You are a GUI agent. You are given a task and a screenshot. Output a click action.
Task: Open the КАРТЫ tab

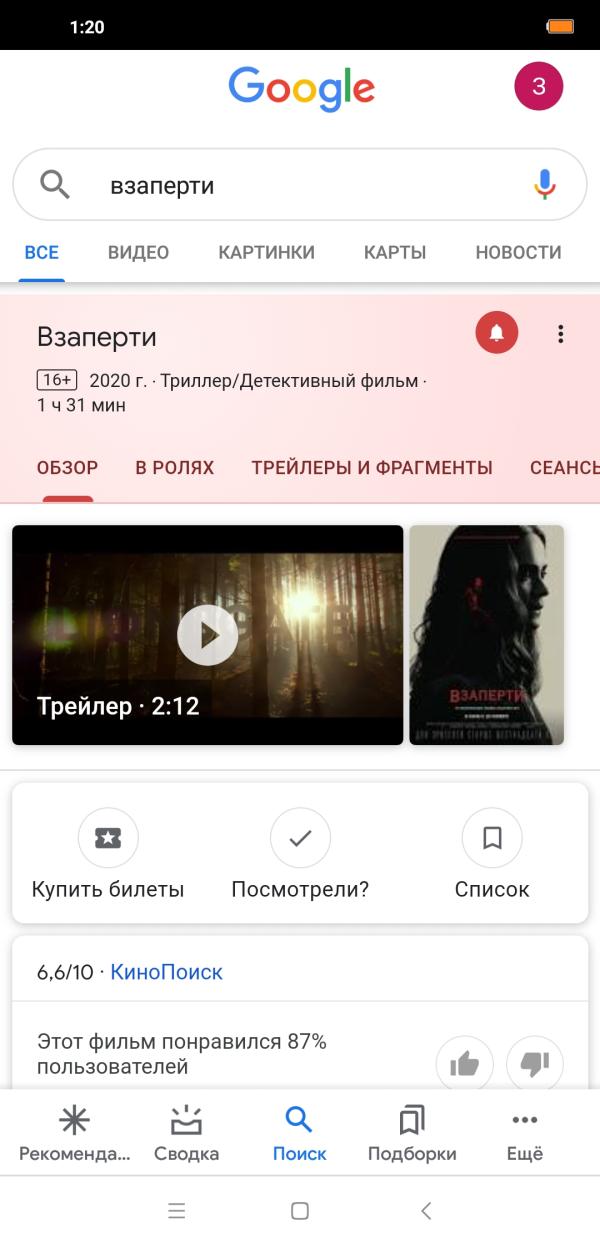tap(395, 253)
